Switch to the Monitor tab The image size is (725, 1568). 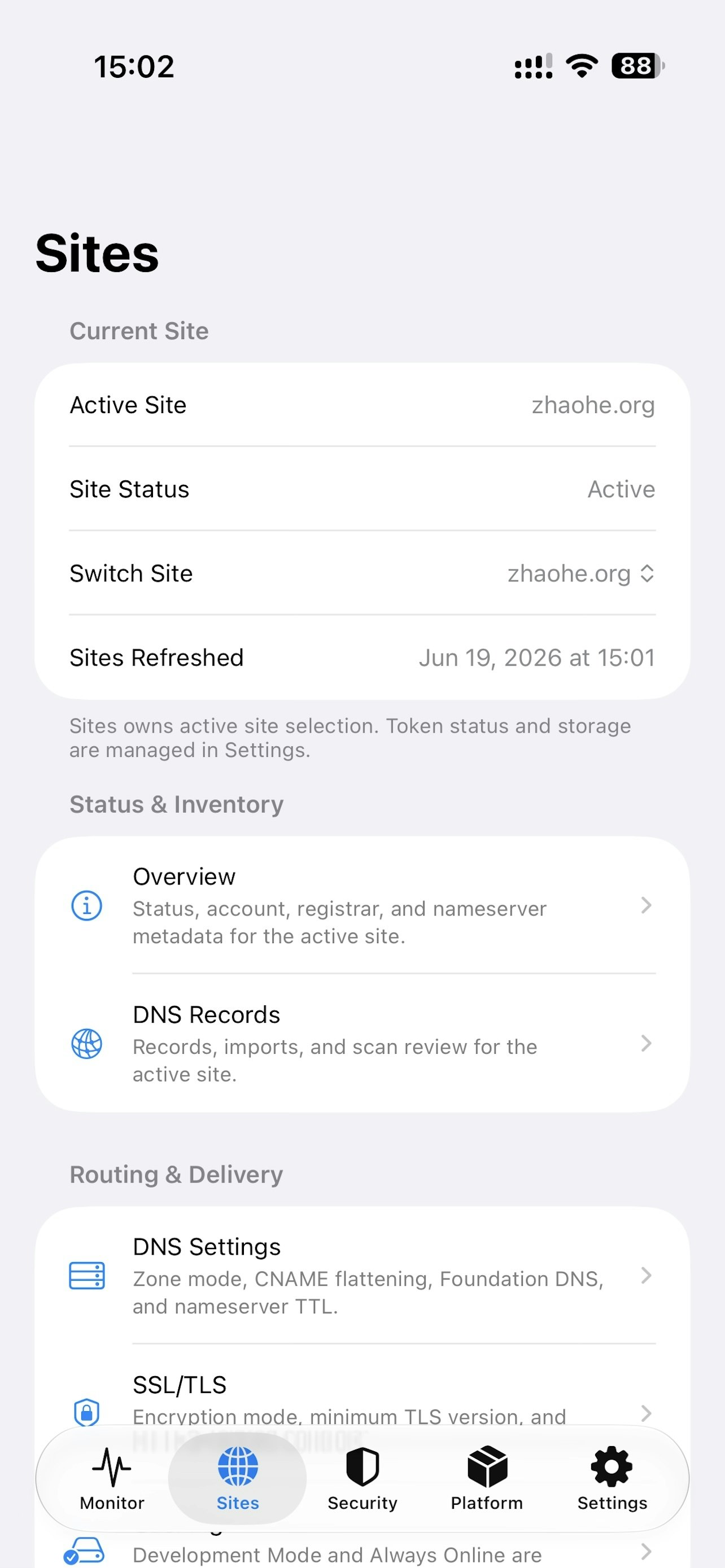click(x=112, y=1478)
